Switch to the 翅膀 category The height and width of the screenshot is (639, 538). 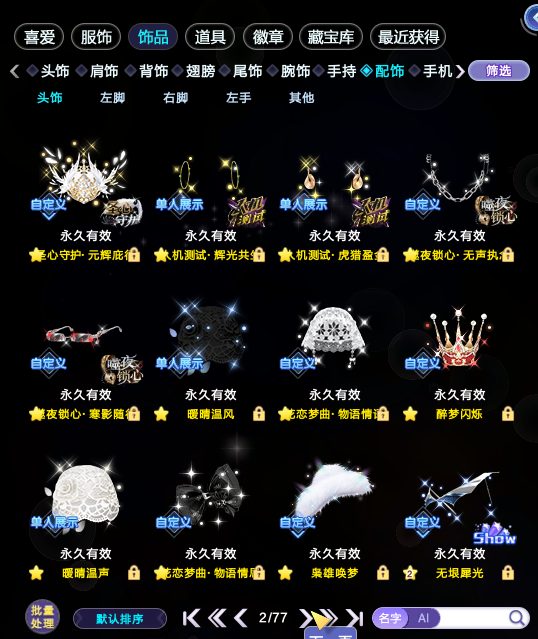click(200, 71)
